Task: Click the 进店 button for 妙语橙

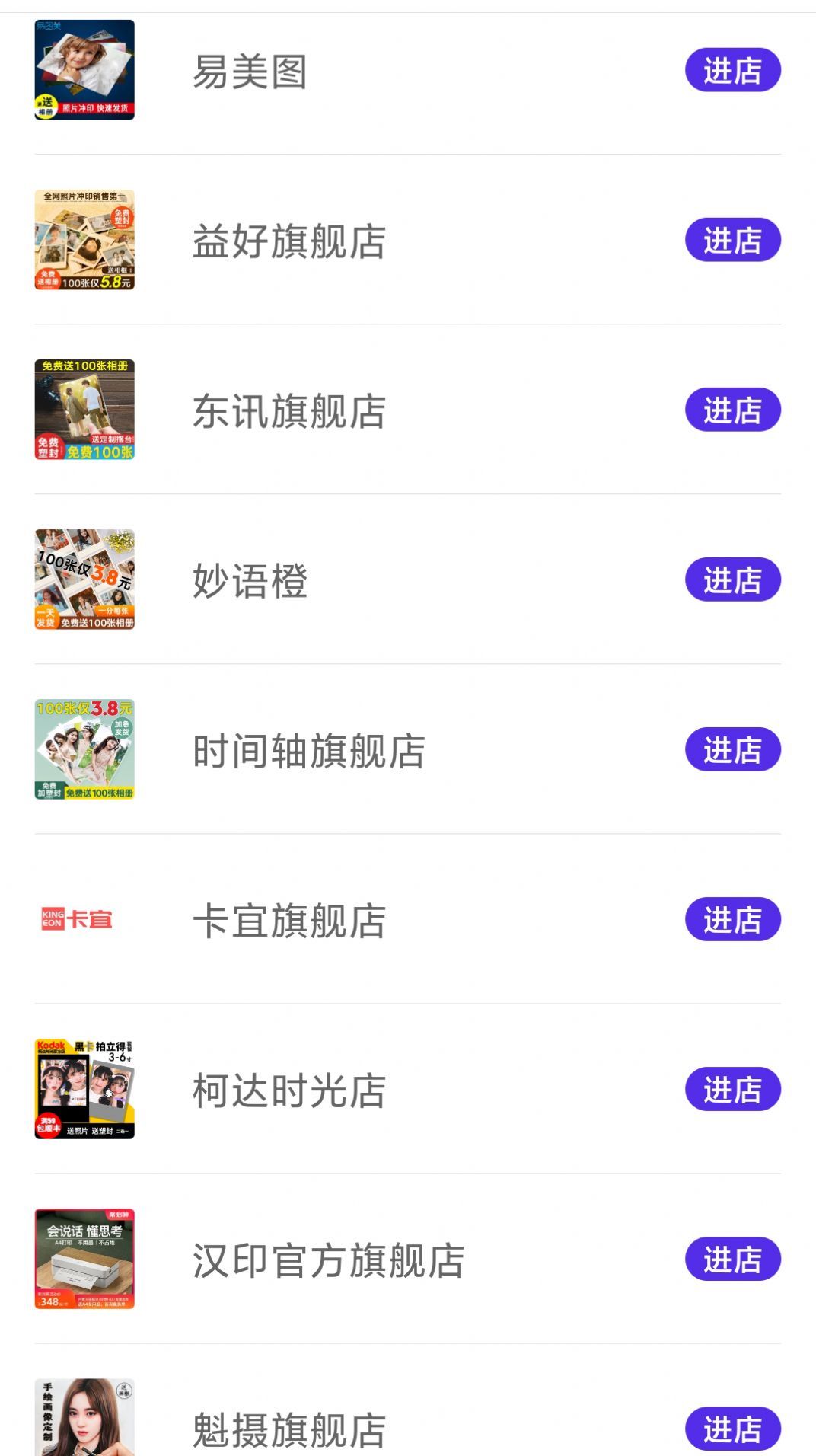Action: pyautogui.click(x=732, y=579)
